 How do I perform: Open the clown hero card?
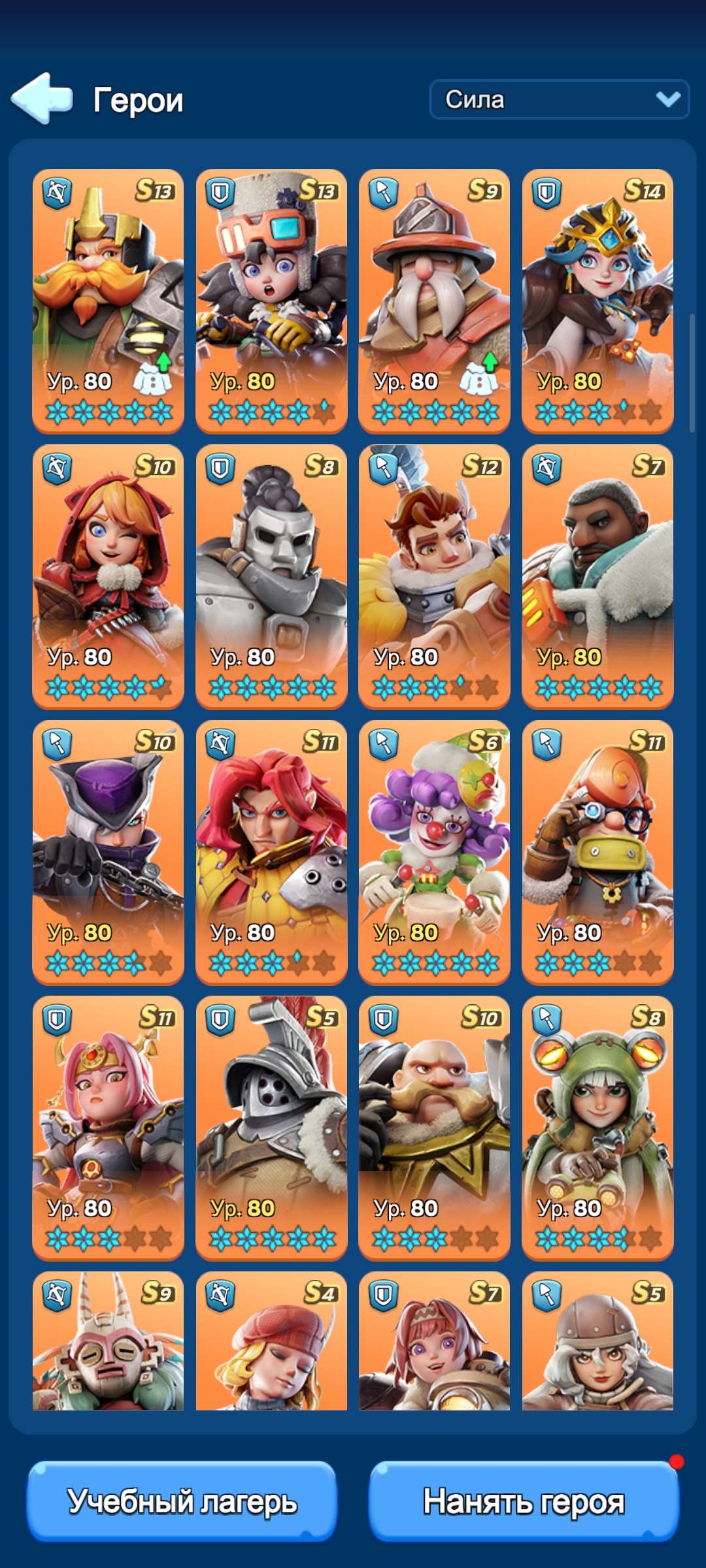434,852
